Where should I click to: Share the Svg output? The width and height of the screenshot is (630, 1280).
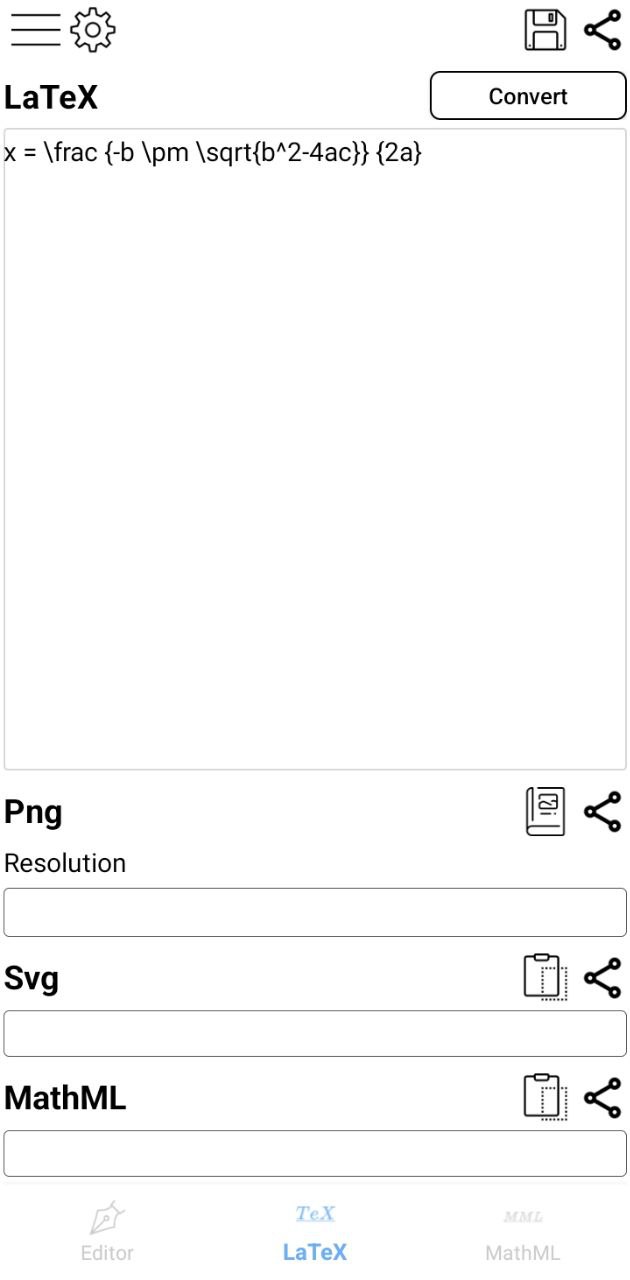coord(602,978)
